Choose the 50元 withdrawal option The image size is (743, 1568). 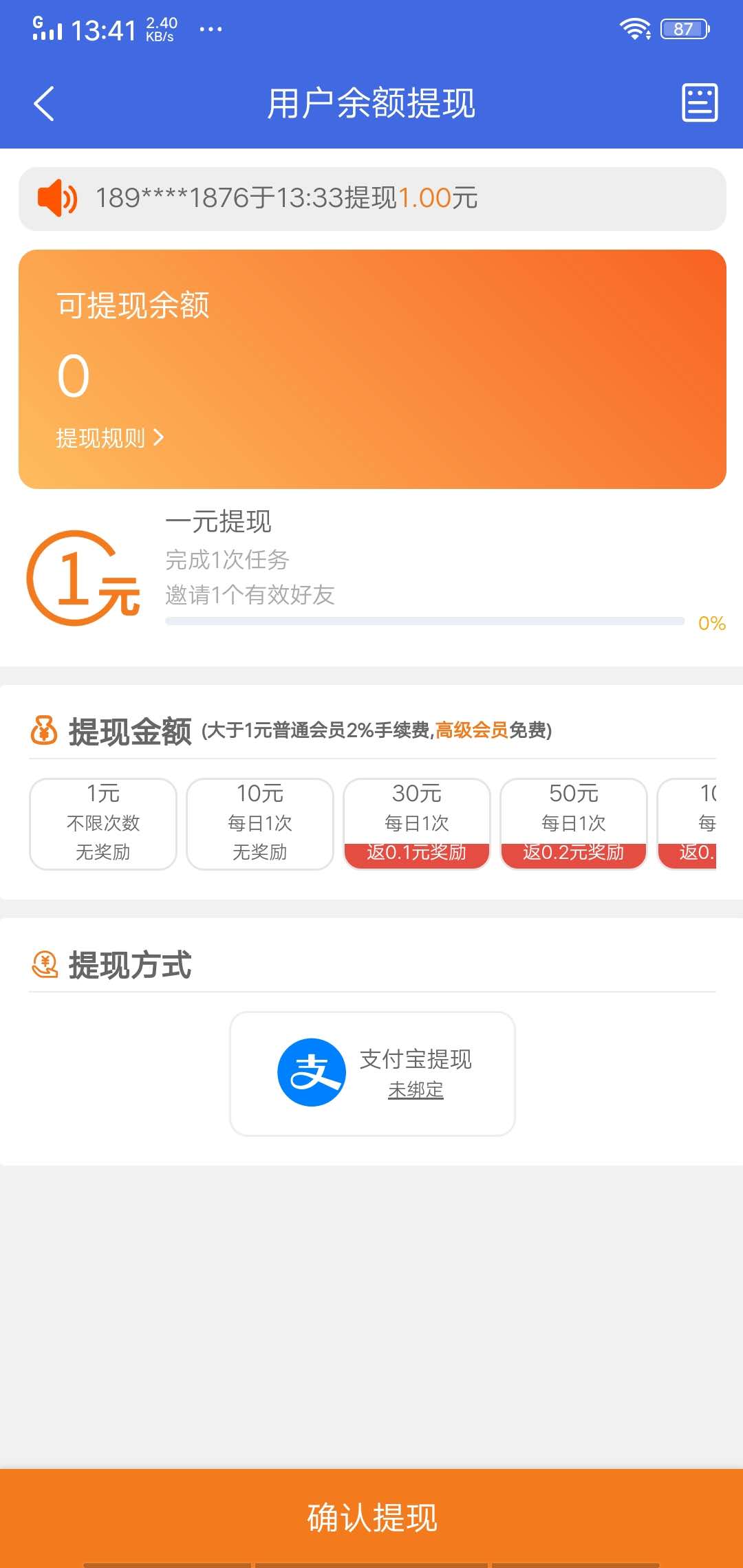(574, 824)
